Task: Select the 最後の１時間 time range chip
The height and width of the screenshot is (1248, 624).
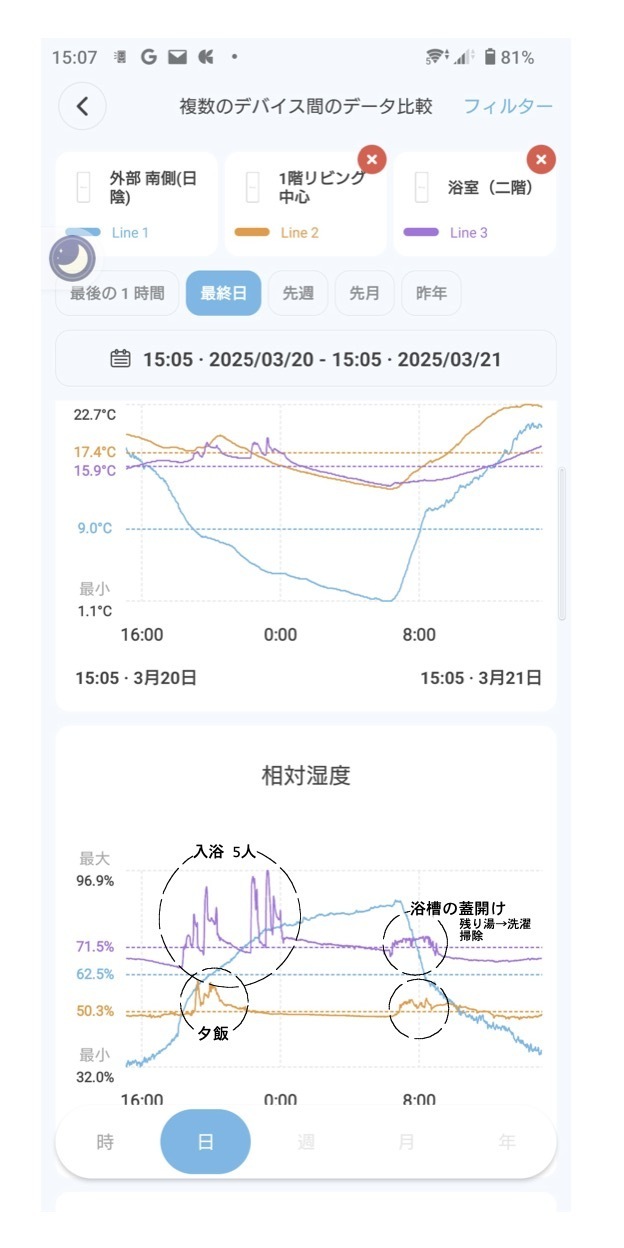Action: (x=117, y=293)
